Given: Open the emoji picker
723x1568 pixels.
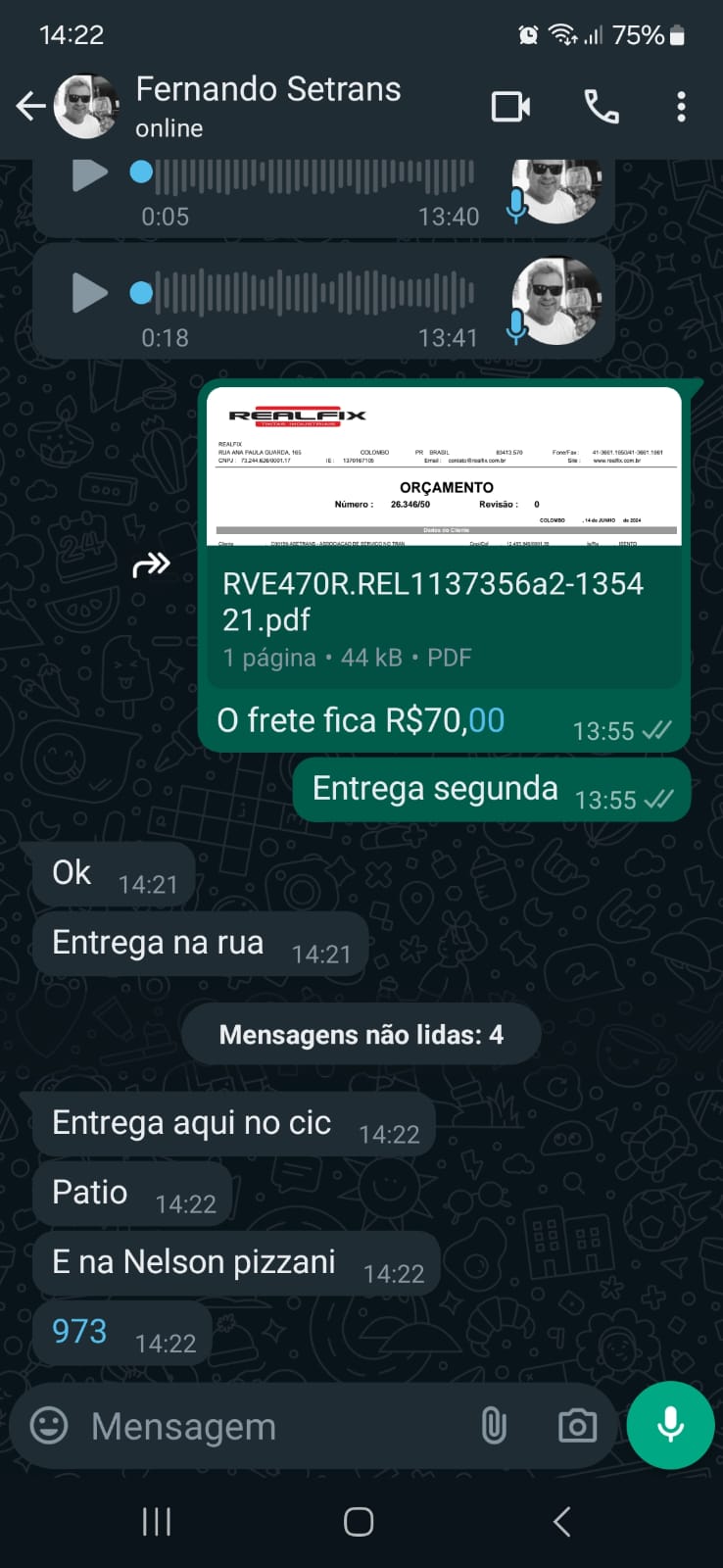Looking at the screenshot, I should coord(49,1426).
